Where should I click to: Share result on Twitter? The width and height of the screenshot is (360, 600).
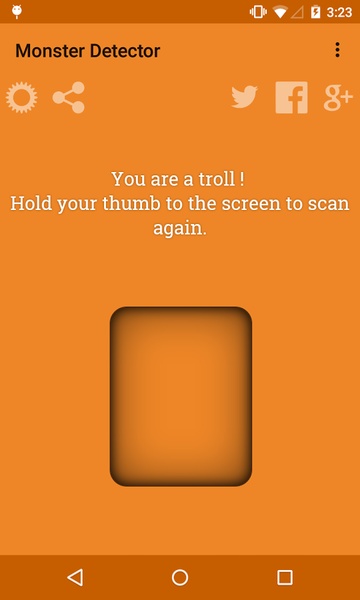[244, 97]
